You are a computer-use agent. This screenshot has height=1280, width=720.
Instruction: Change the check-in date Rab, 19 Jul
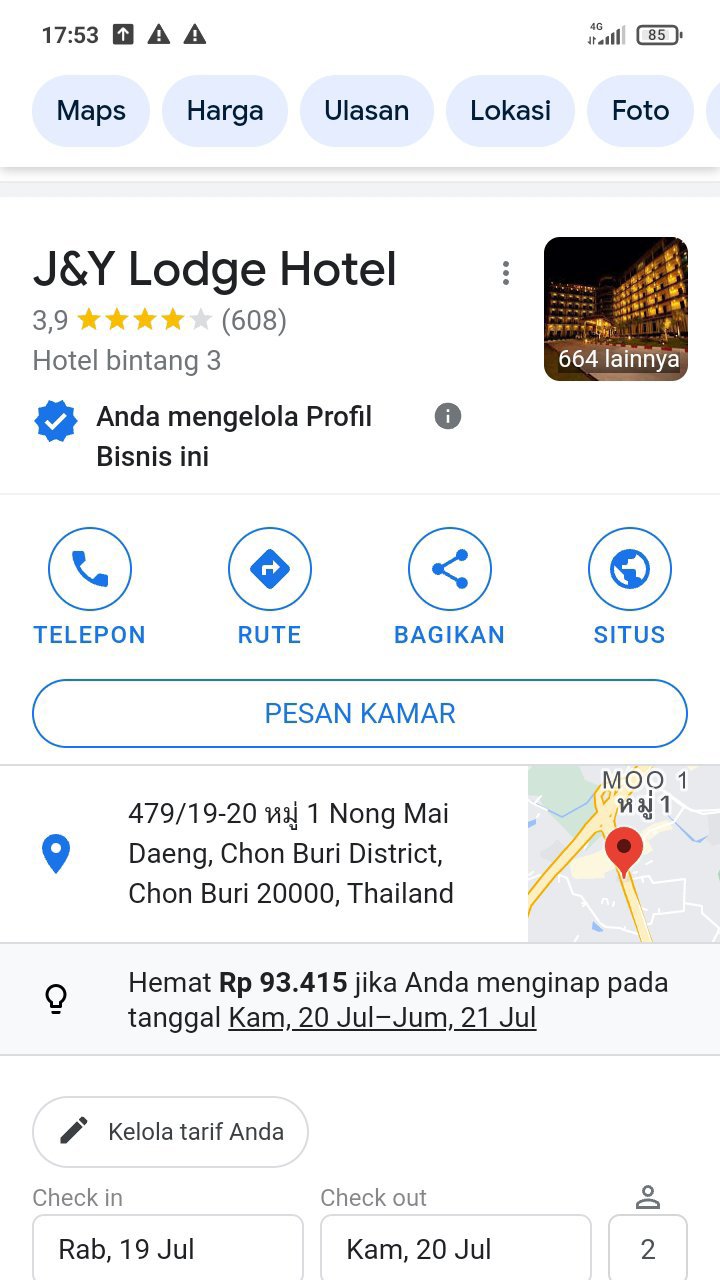168,1248
